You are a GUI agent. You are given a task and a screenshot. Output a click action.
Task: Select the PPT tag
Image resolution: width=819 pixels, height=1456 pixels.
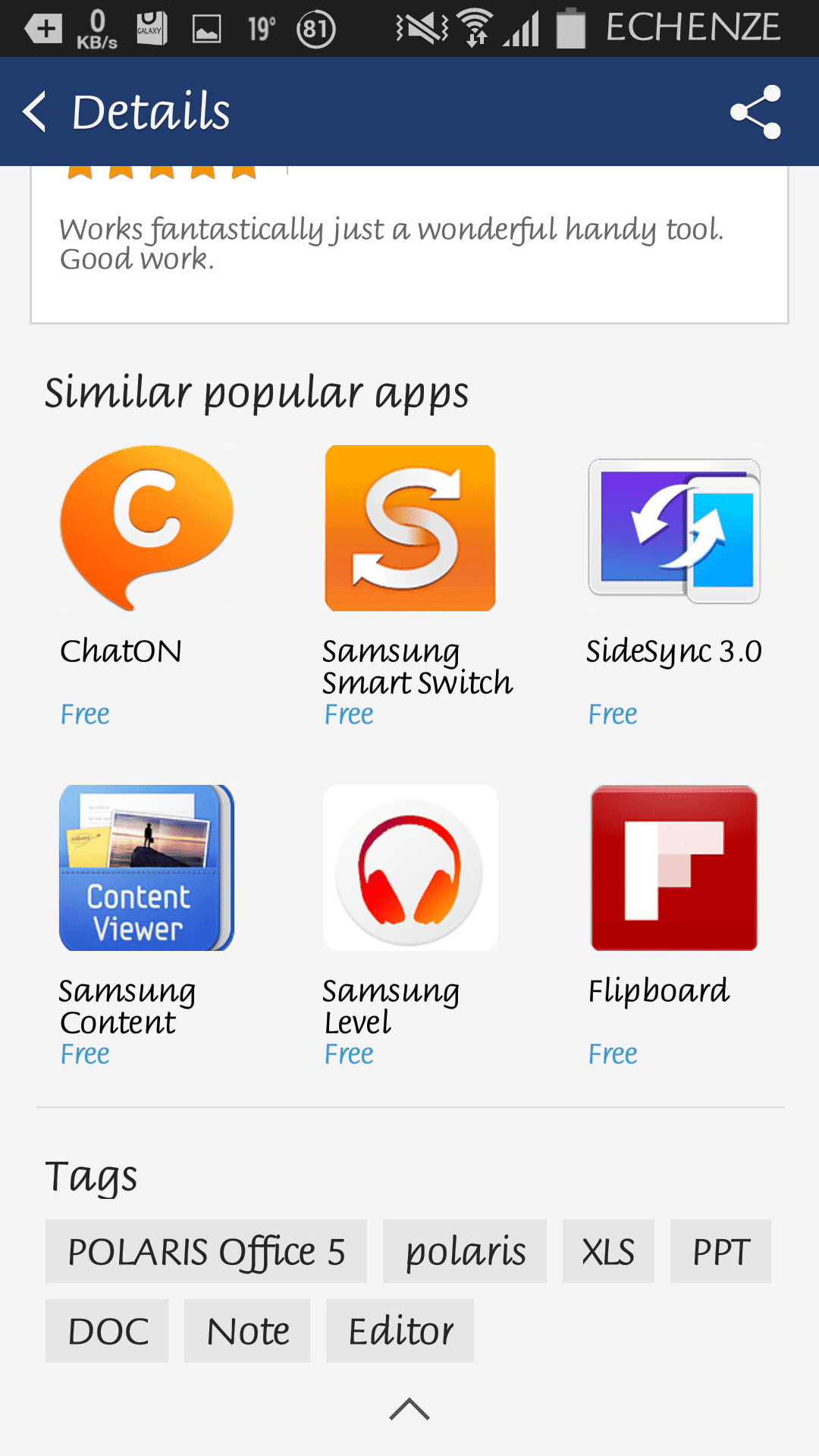click(x=720, y=1251)
